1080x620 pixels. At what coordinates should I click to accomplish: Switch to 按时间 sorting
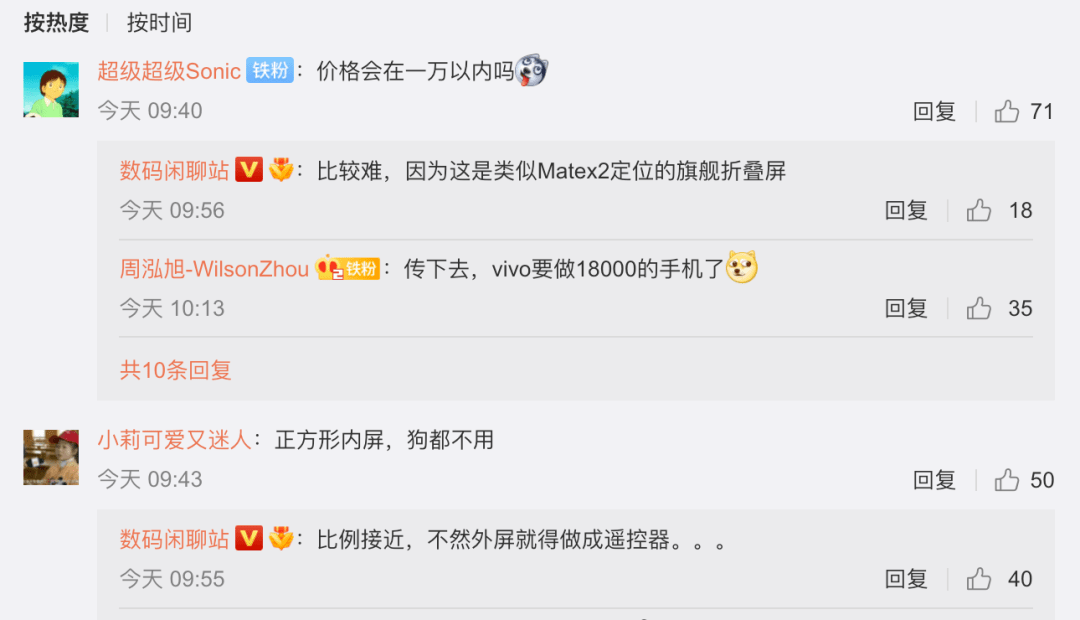159,22
